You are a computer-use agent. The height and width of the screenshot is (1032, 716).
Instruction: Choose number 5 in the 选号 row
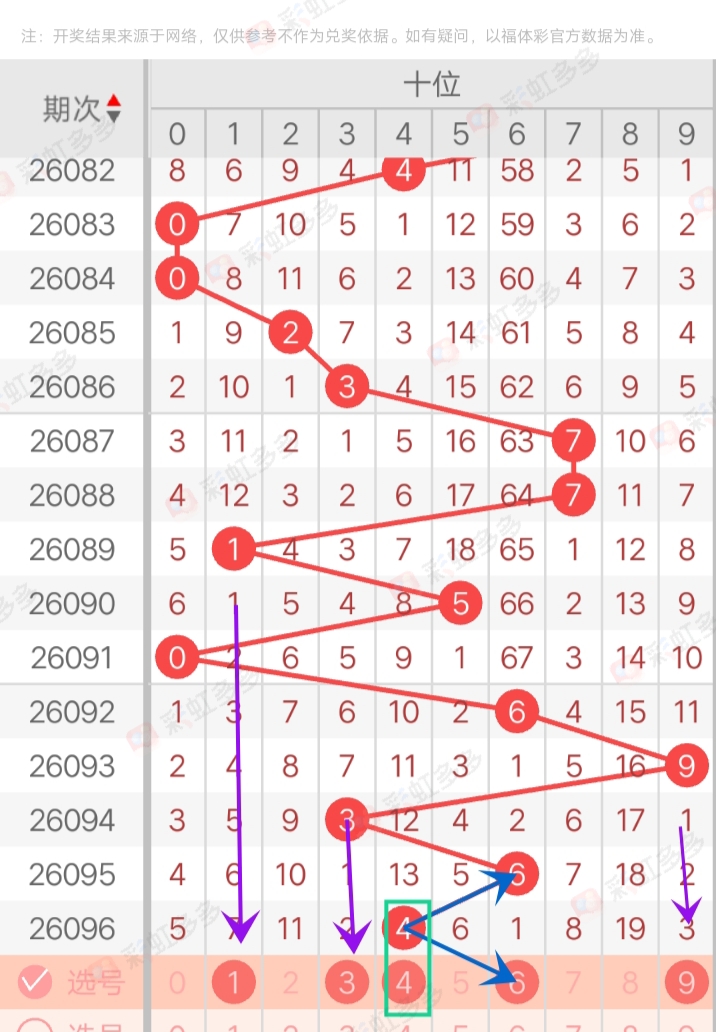[460, 983]
